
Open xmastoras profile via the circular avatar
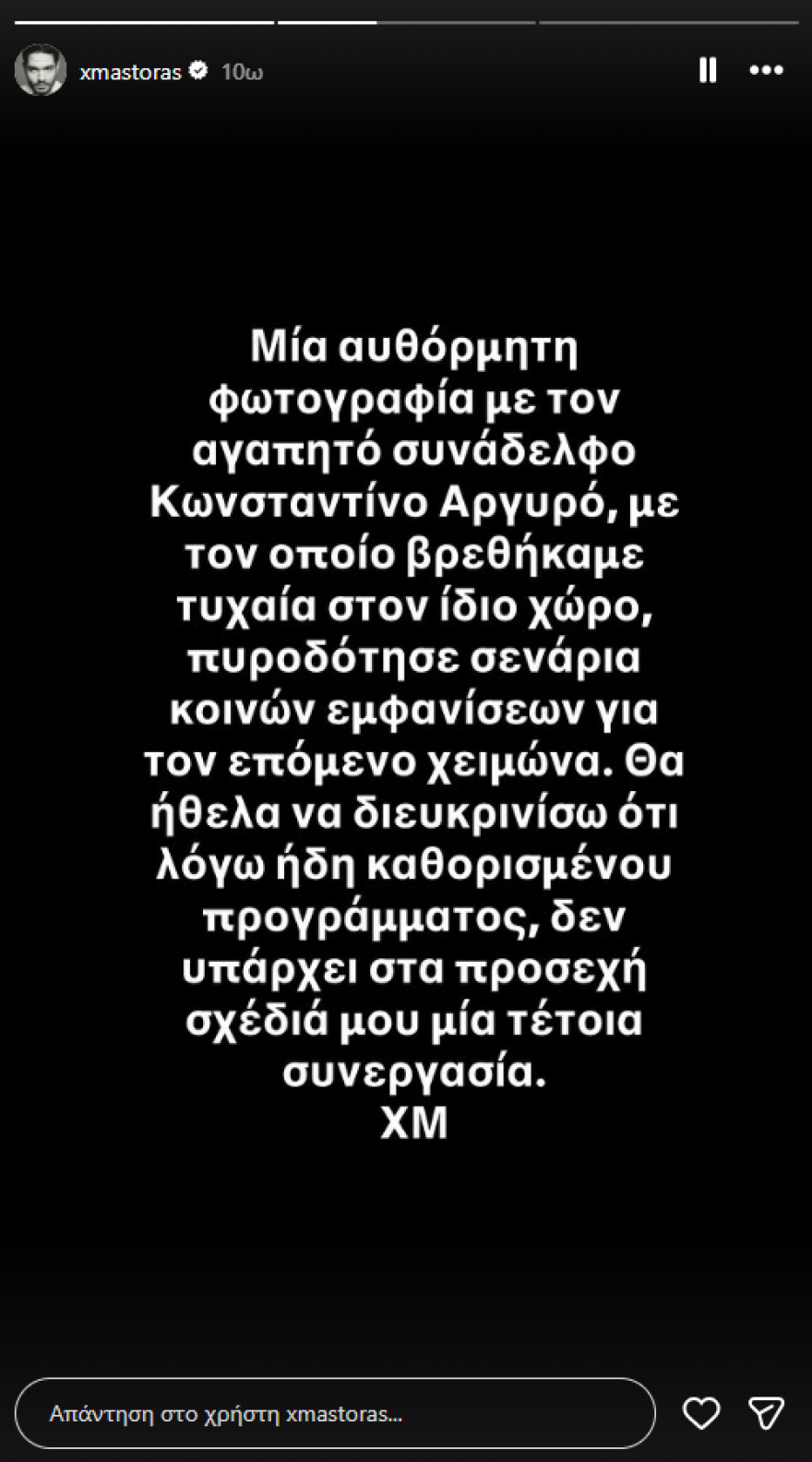(x=41, y=70)
